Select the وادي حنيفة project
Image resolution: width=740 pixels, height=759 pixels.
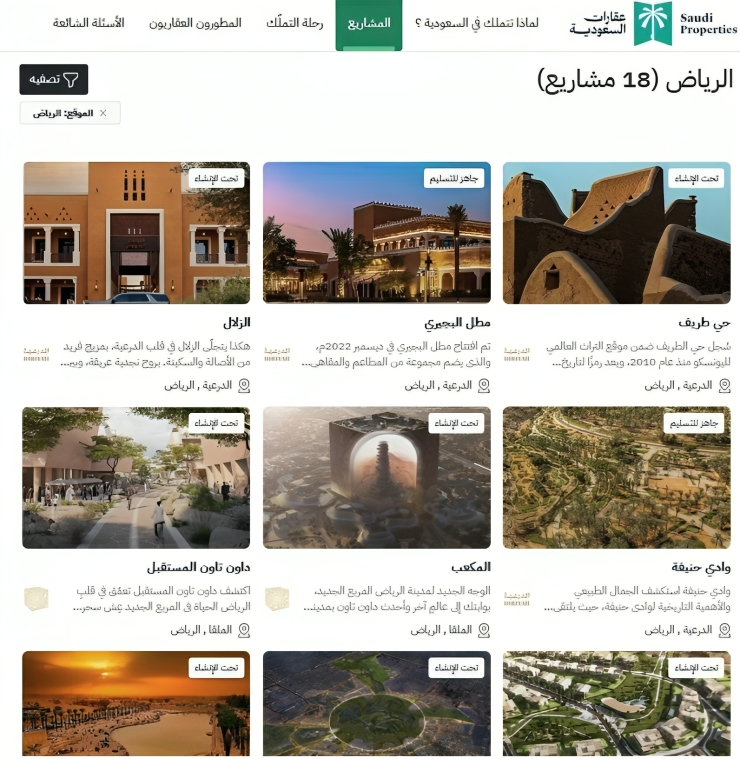coord(616,478)
